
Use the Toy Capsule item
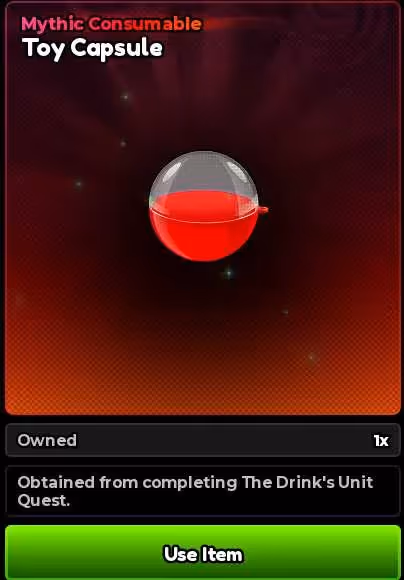click(203, 553)
